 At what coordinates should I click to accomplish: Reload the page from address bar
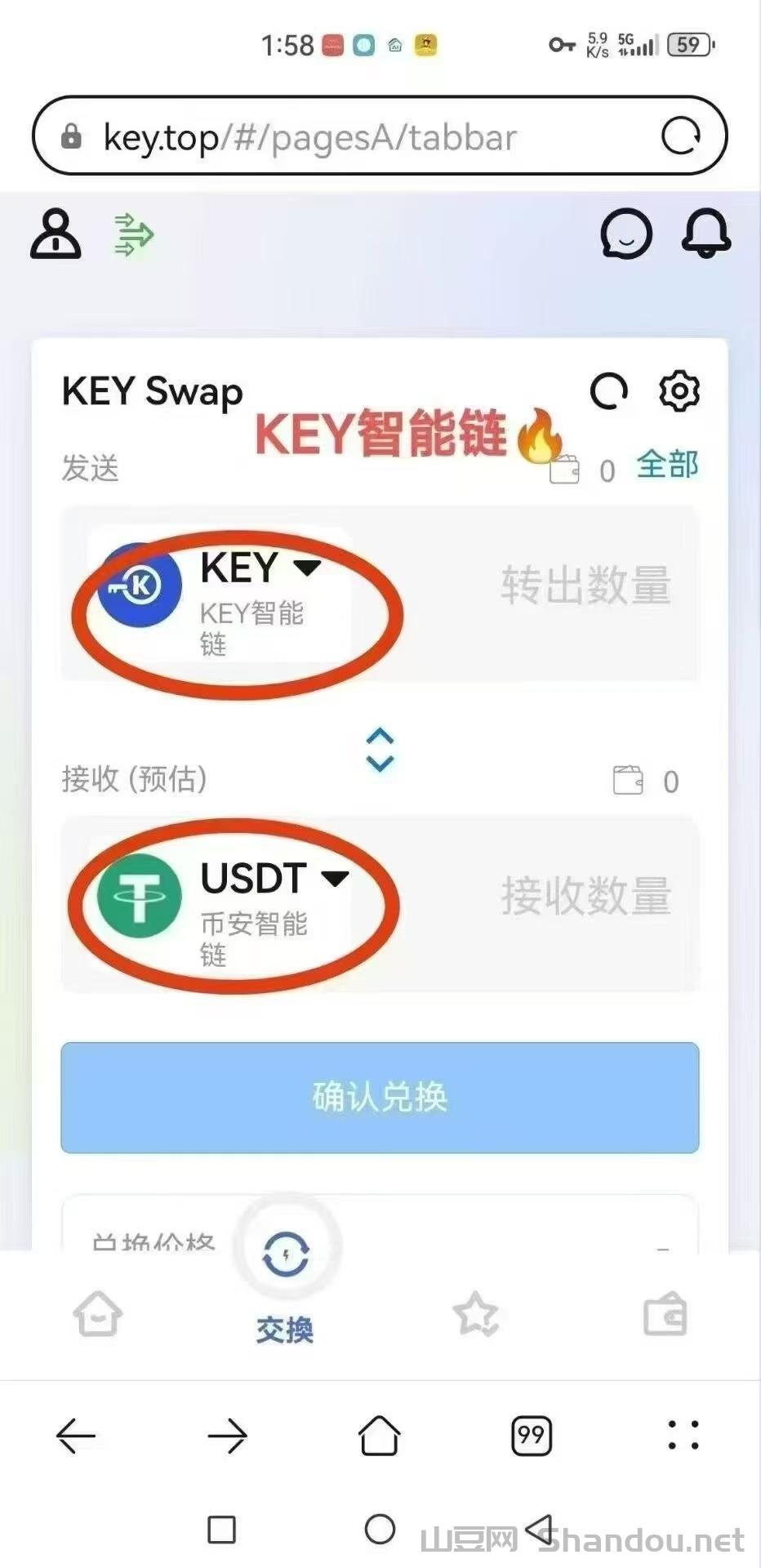tap(681, 136)
